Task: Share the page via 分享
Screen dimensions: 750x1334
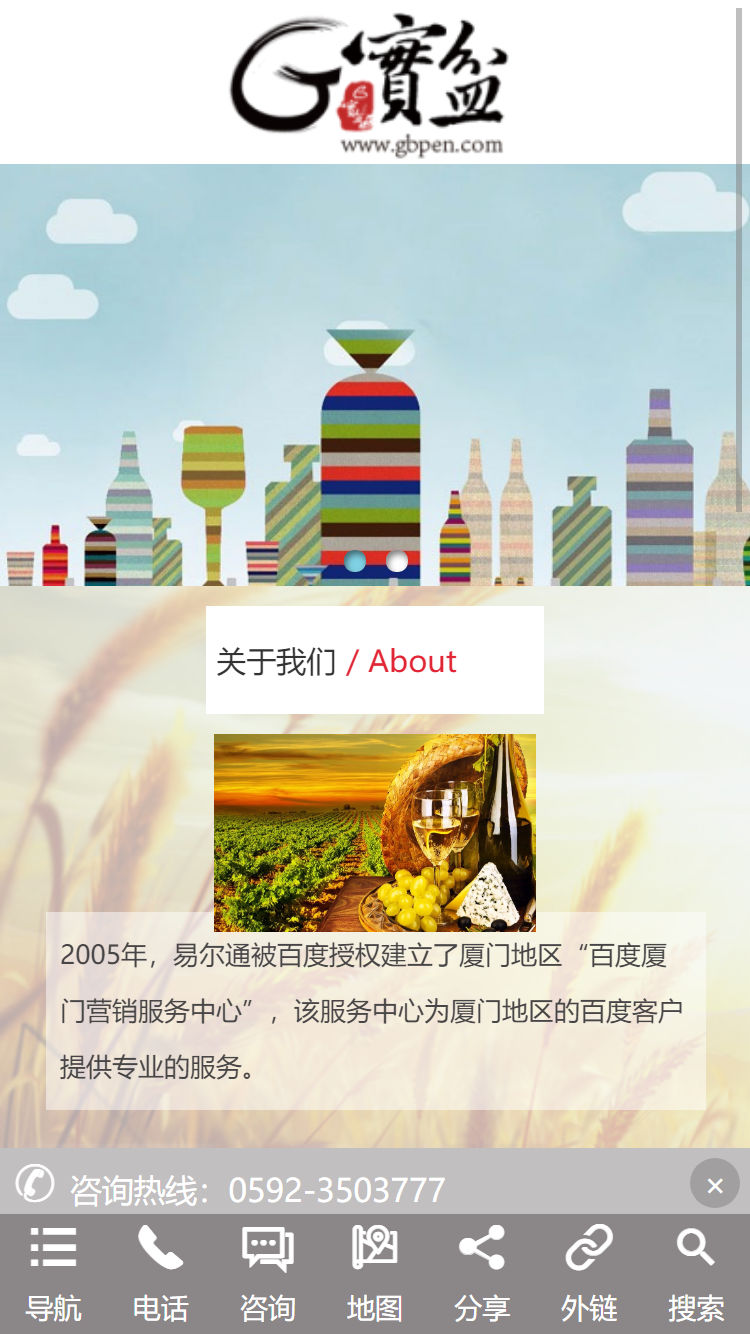Action: coord(481,1272)
